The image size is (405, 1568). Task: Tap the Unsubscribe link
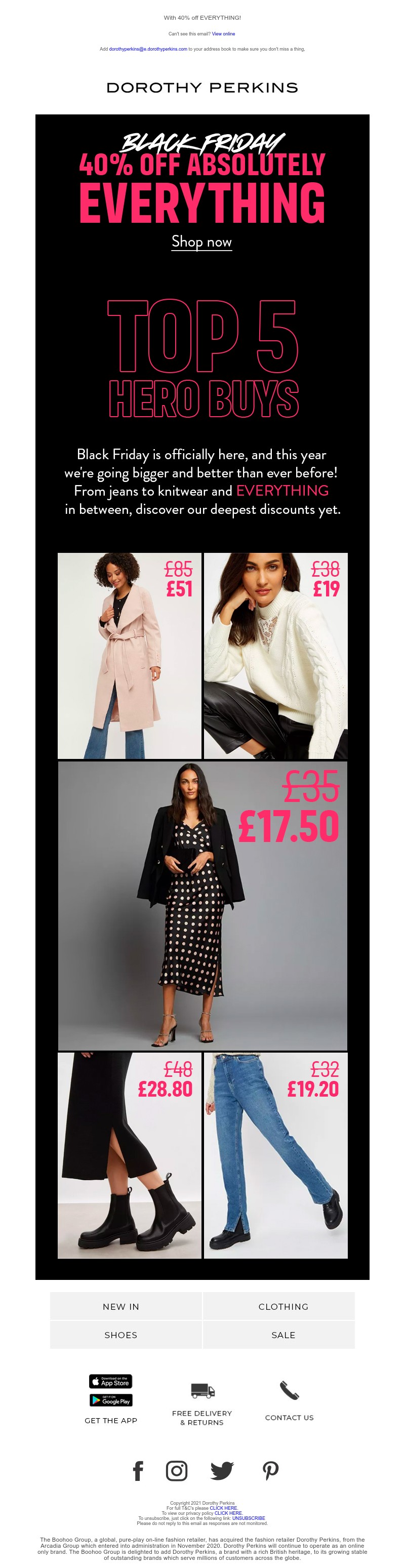pyautogui.click(x=249, y=1518)
